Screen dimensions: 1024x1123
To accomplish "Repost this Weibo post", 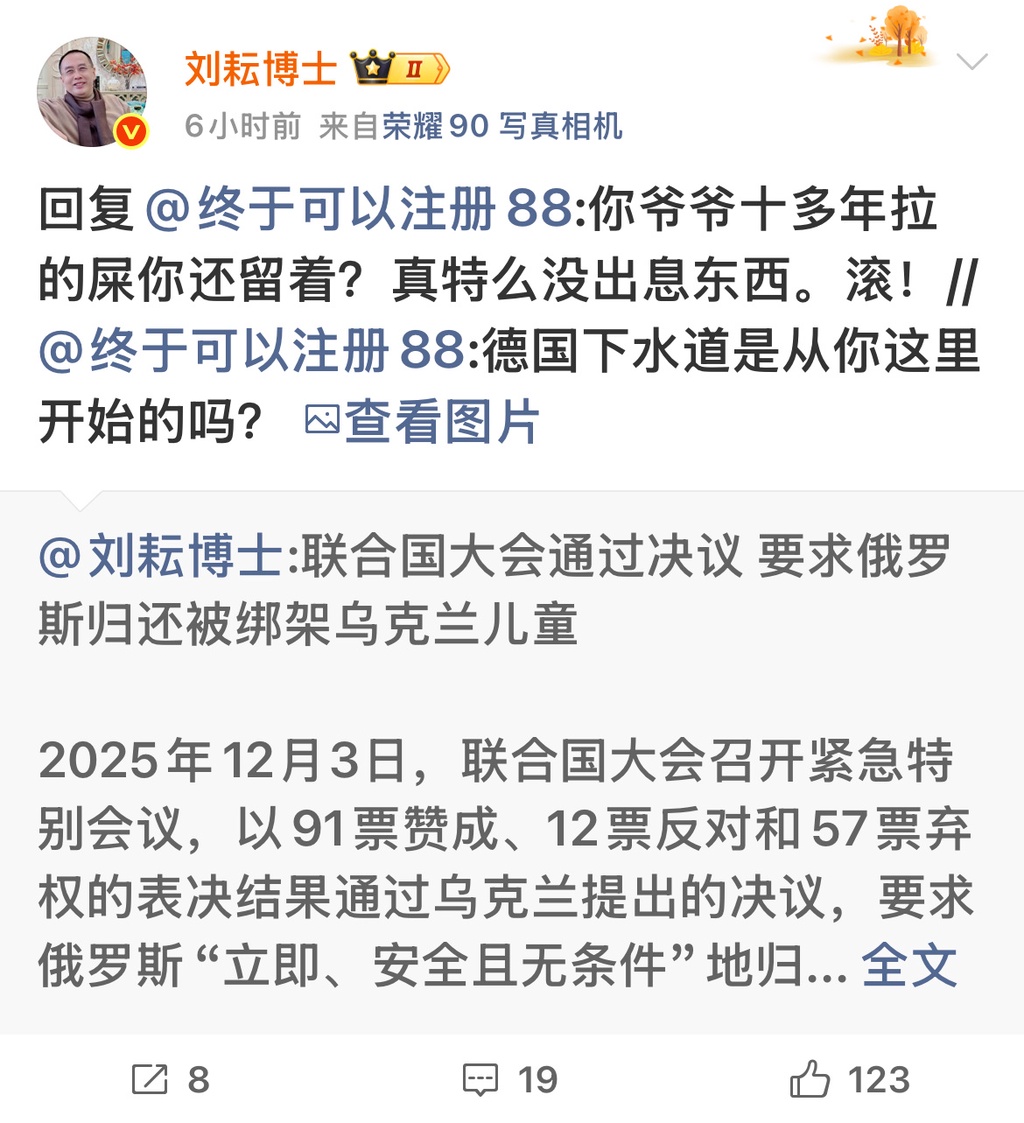I will click(171, 1080).
